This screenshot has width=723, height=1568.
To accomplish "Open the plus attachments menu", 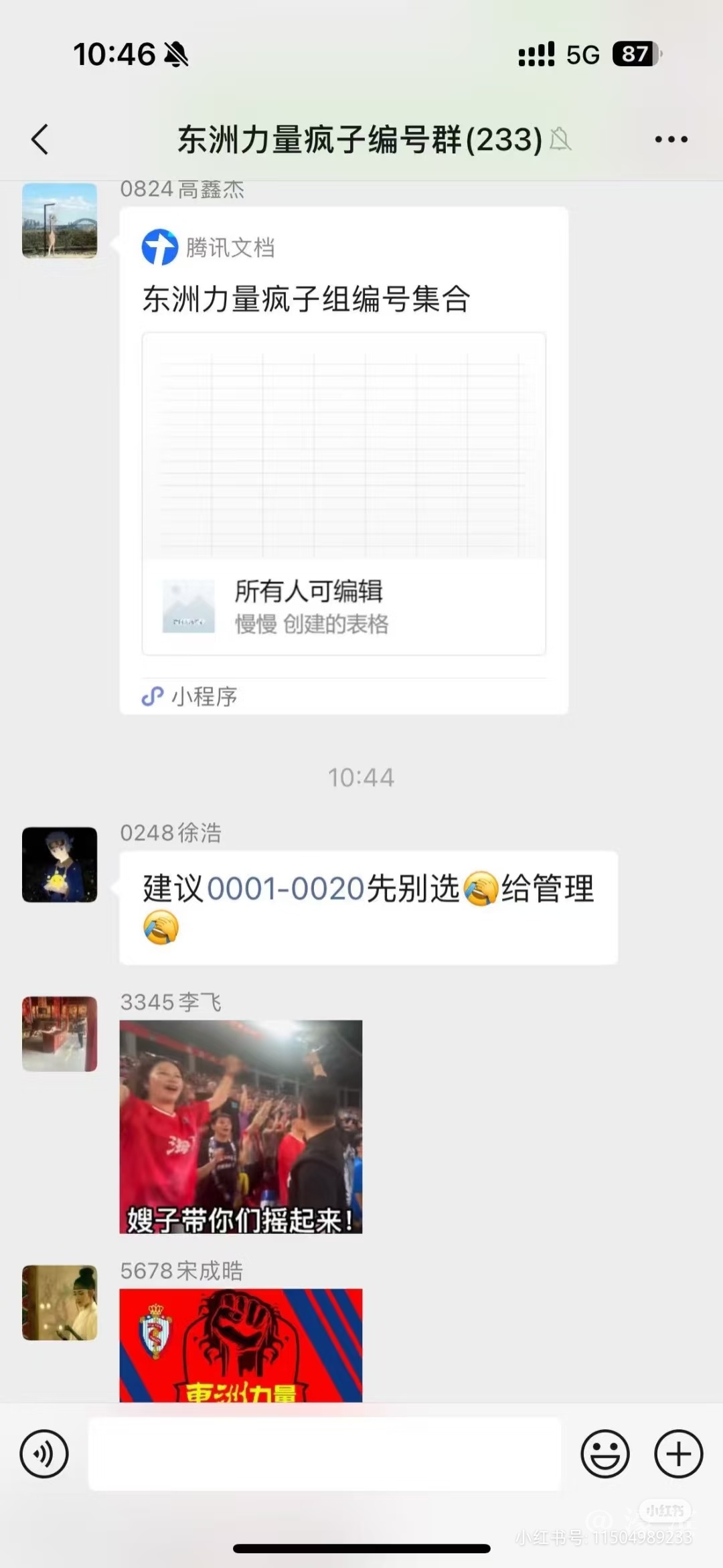I will click(678, 1454).
